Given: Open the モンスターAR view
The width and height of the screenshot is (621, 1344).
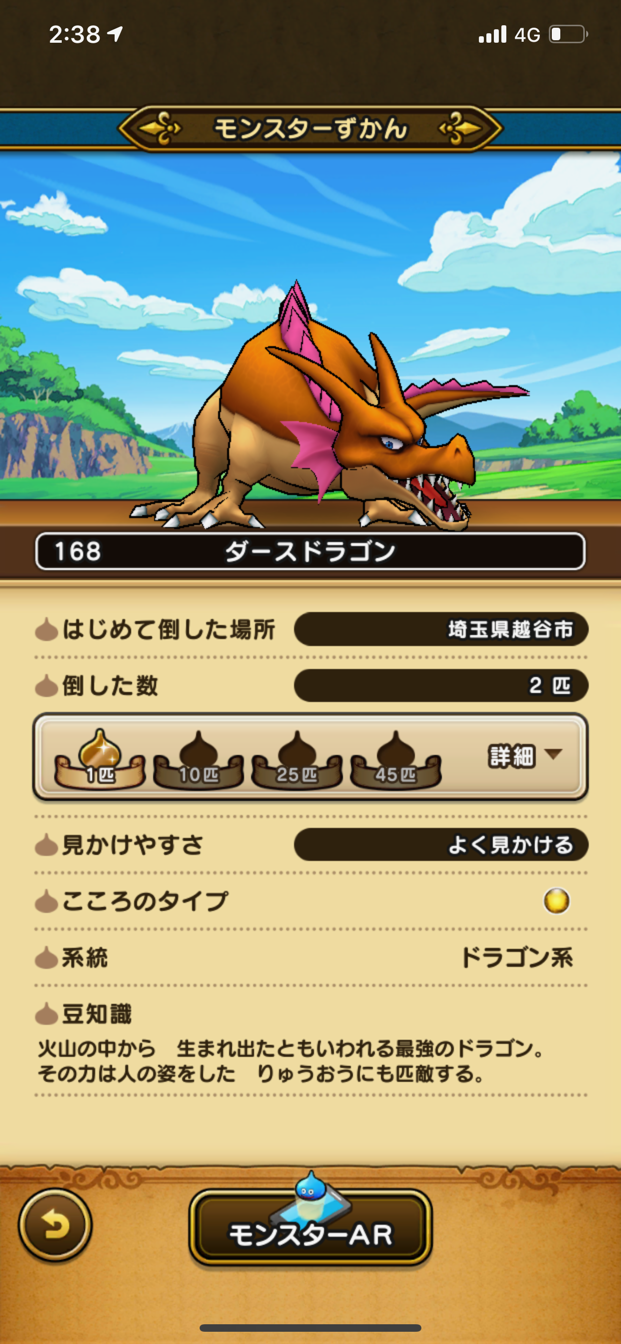Looking at the screenshot, I should pyautogui.click(x=310, y=1233).
